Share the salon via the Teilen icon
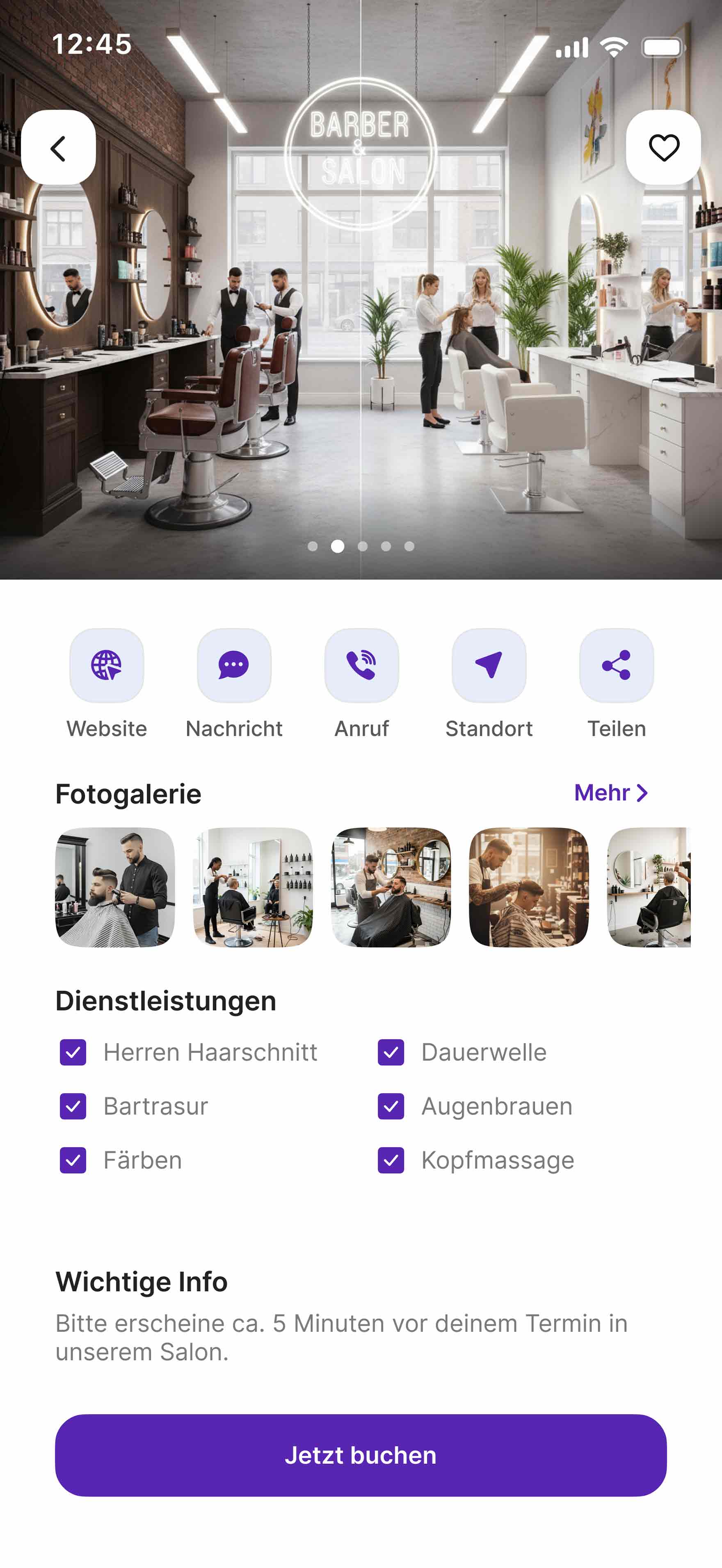Screen dimensions: 722x1568 (617, 665)
